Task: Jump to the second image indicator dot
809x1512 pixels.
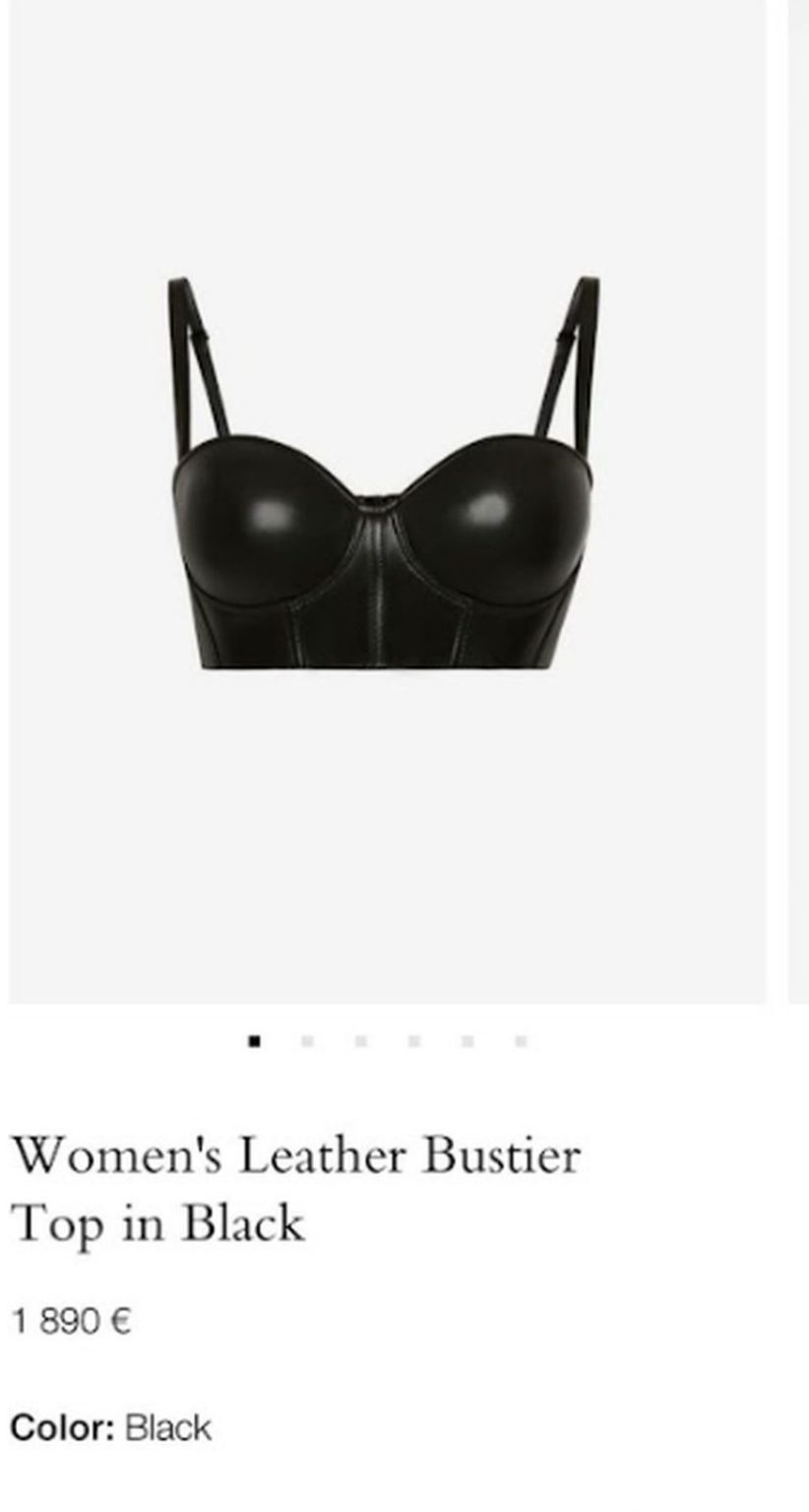Action: (x=307, y=1039)
